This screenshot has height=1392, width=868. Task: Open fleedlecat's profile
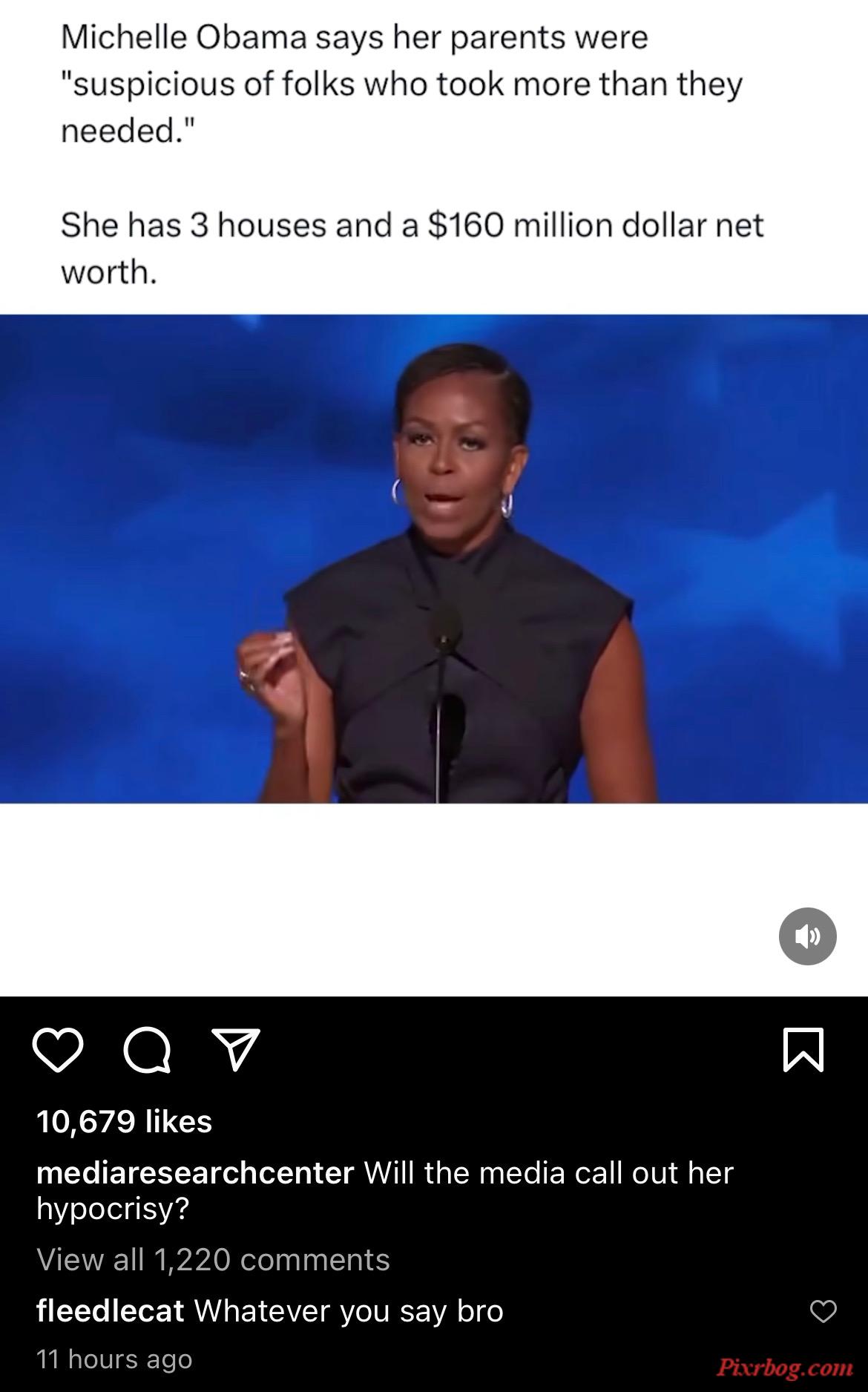(110, 1311)
